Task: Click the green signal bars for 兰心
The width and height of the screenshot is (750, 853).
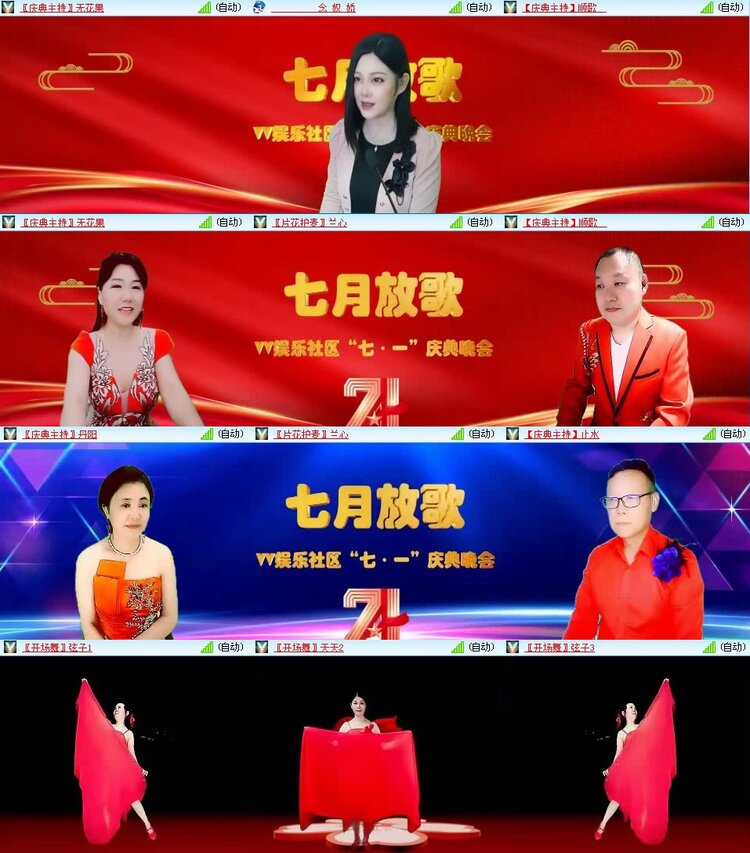Action: (x=455, y=219)
